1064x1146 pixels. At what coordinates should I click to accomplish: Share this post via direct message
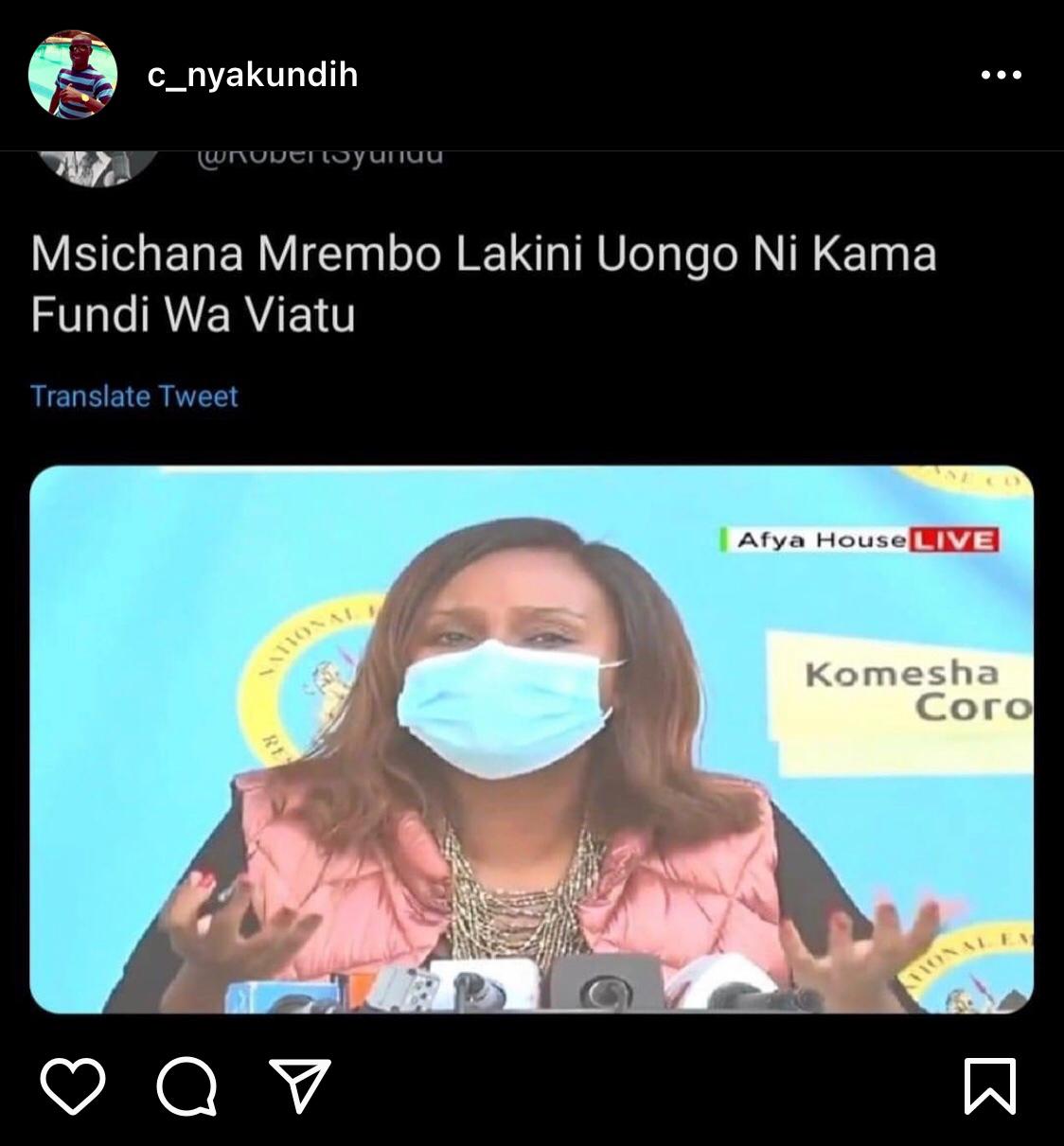300,1085
